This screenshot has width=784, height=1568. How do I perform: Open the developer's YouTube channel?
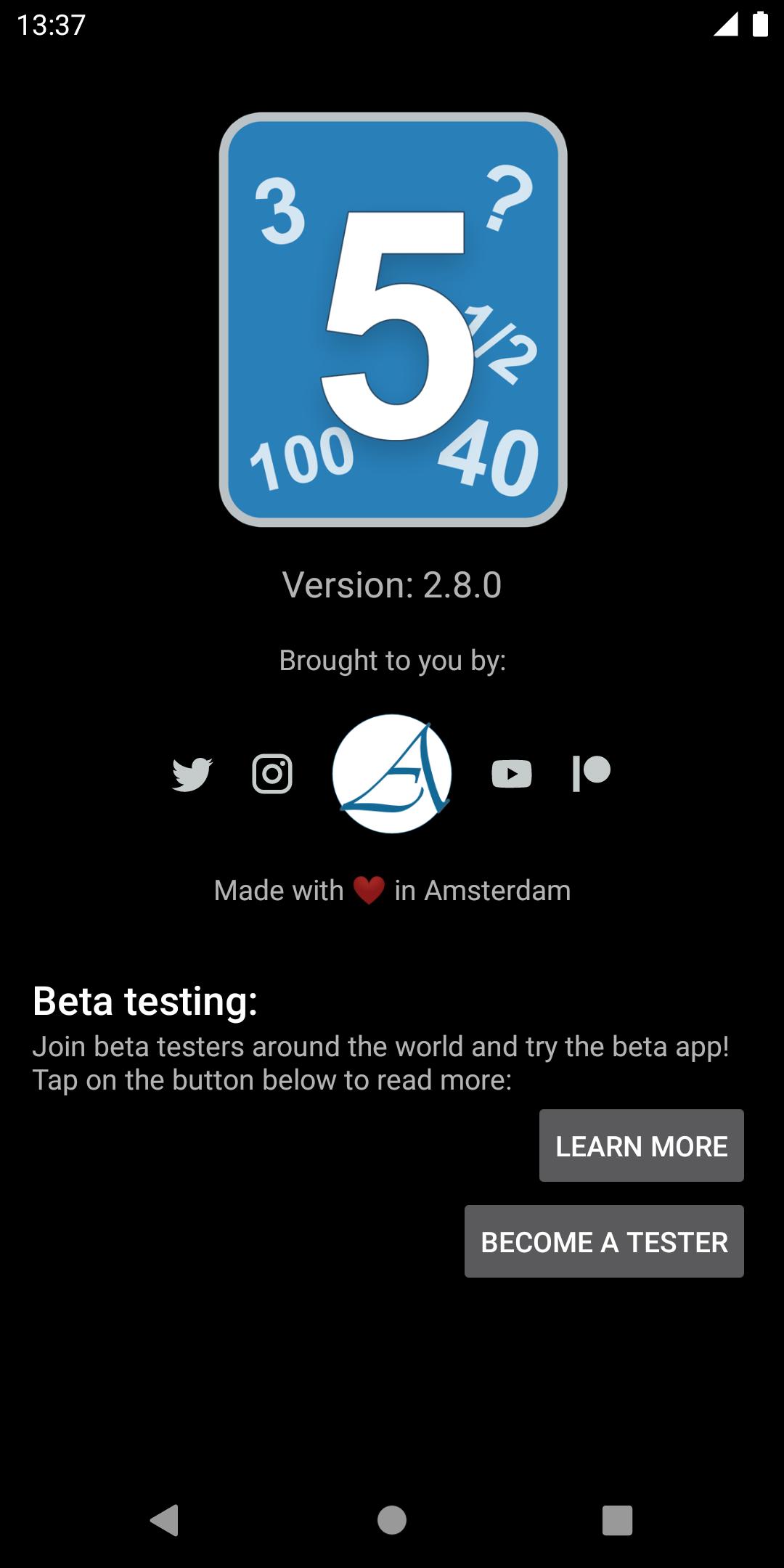pos(512,774)
